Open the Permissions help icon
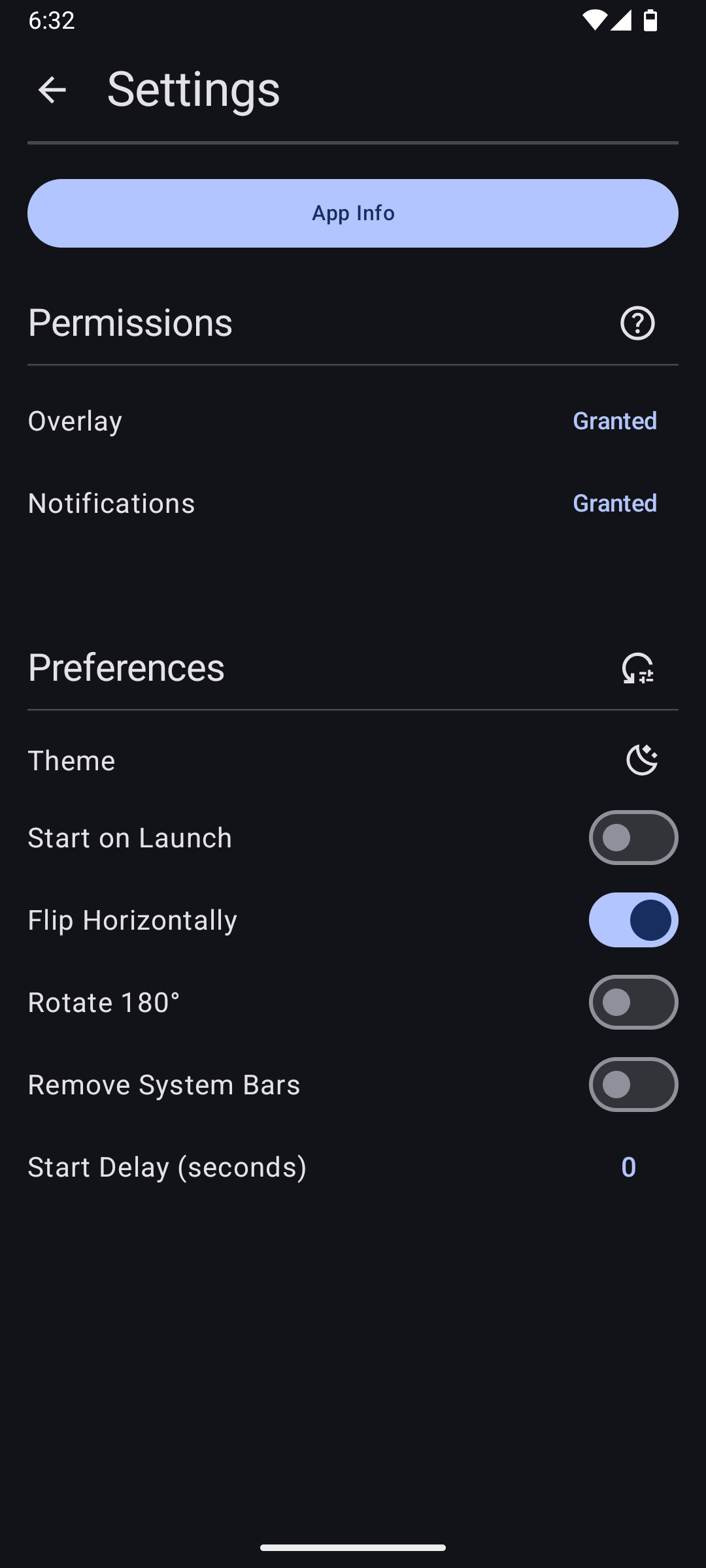706x1568 pixels. click(x=637, y=323)
